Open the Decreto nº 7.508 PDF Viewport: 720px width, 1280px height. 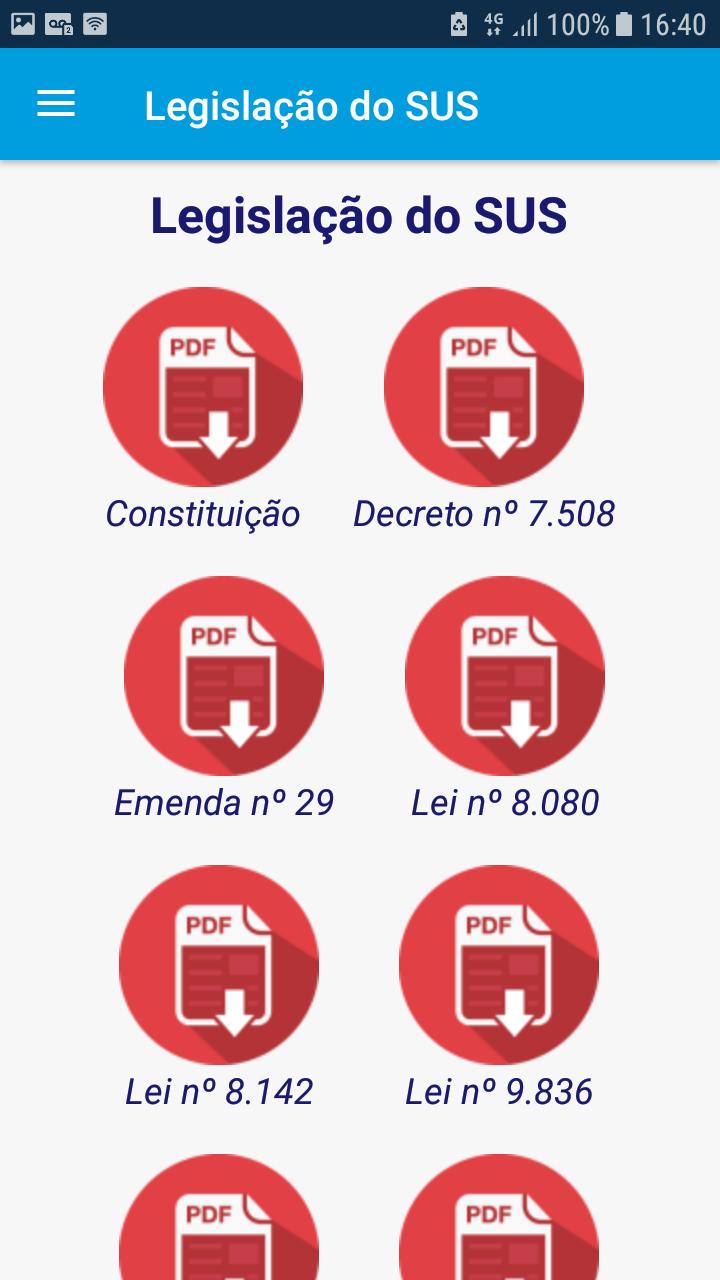point(484,387)
